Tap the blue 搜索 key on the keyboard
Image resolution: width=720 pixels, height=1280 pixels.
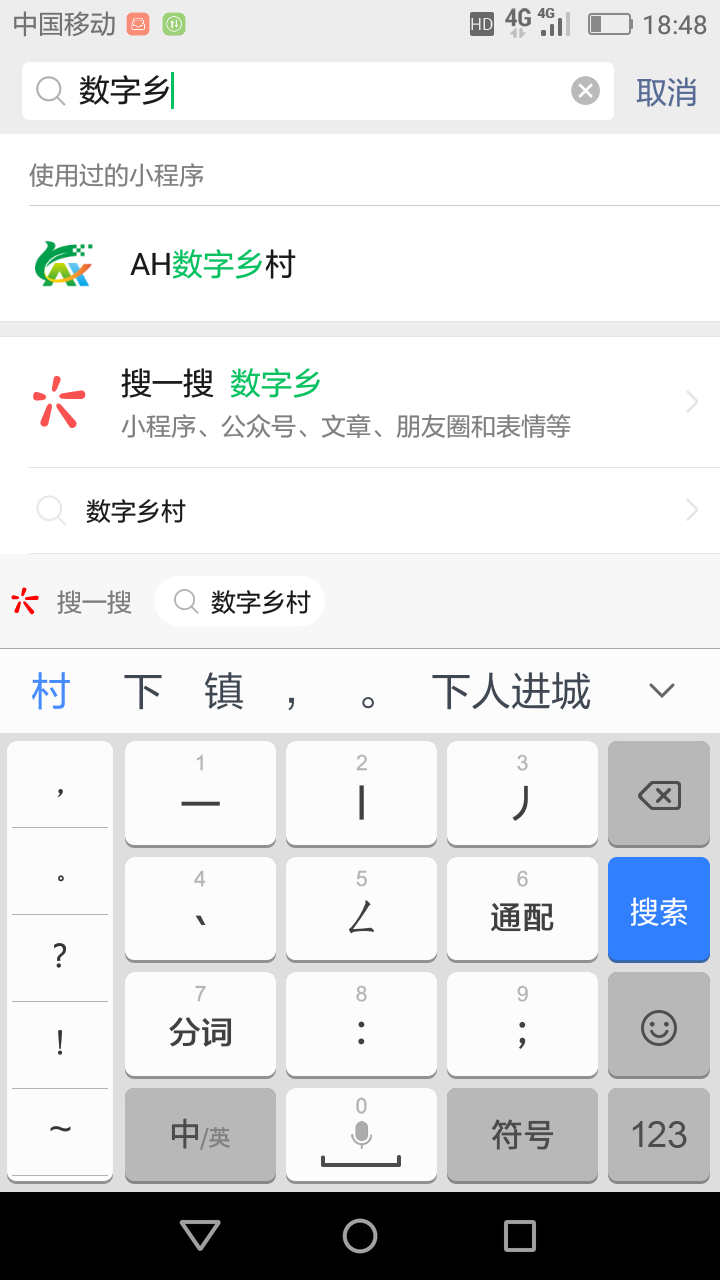tap(658, 910)
